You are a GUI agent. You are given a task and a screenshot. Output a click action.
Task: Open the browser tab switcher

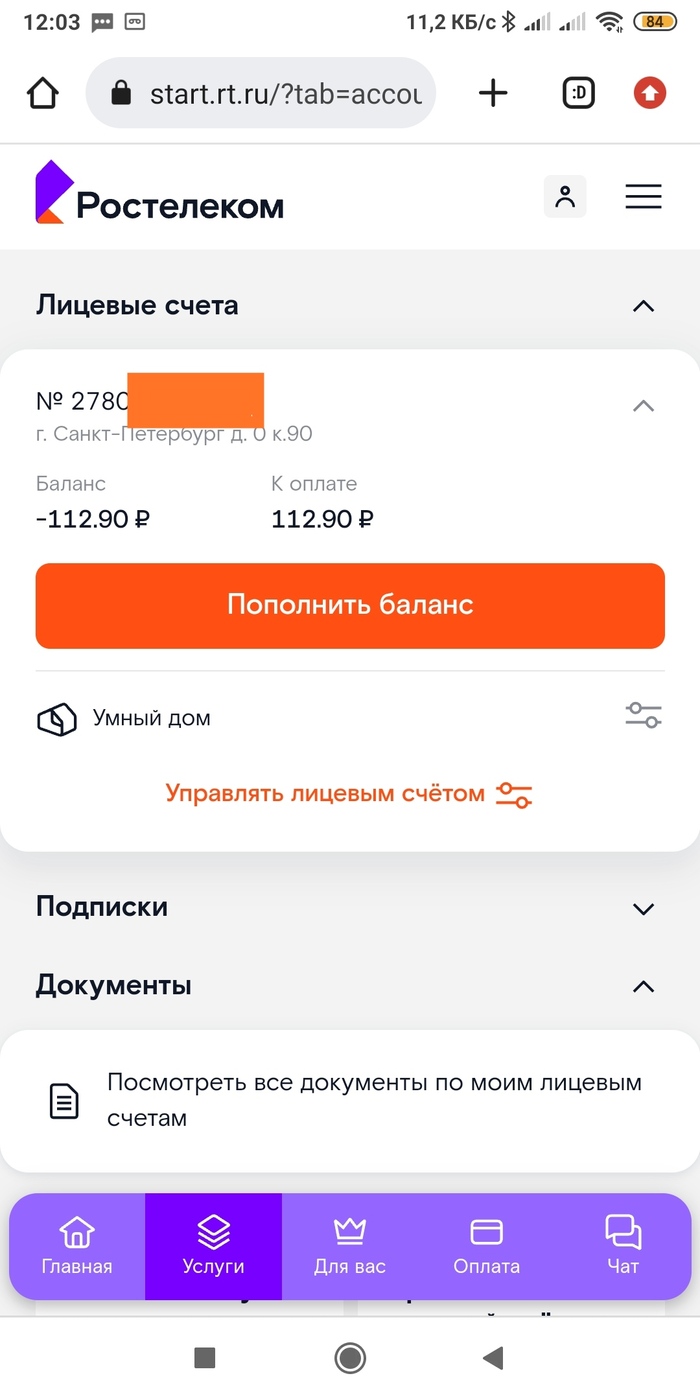click(578, 94)
